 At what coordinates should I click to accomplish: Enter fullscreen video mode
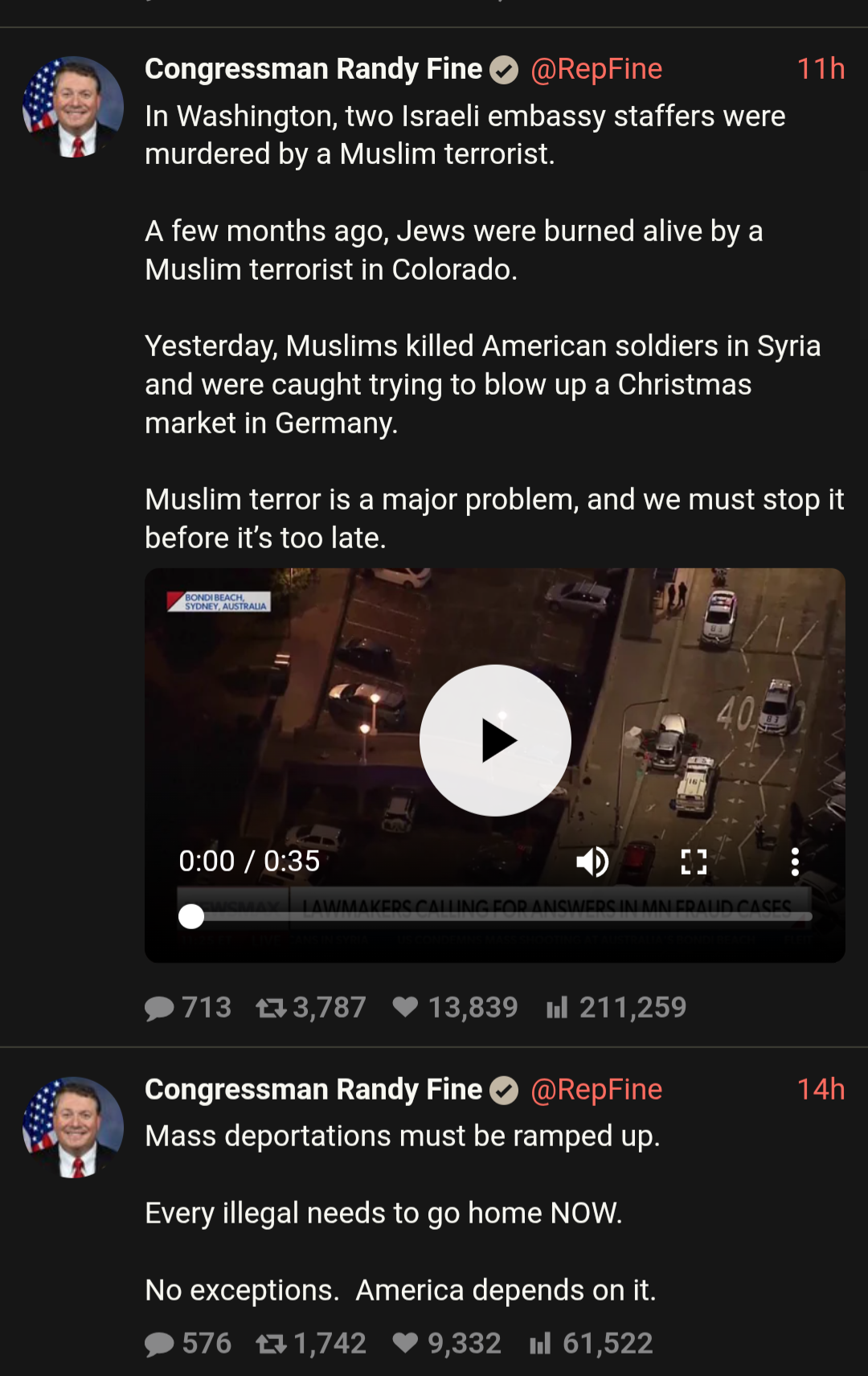coord(694,862)
